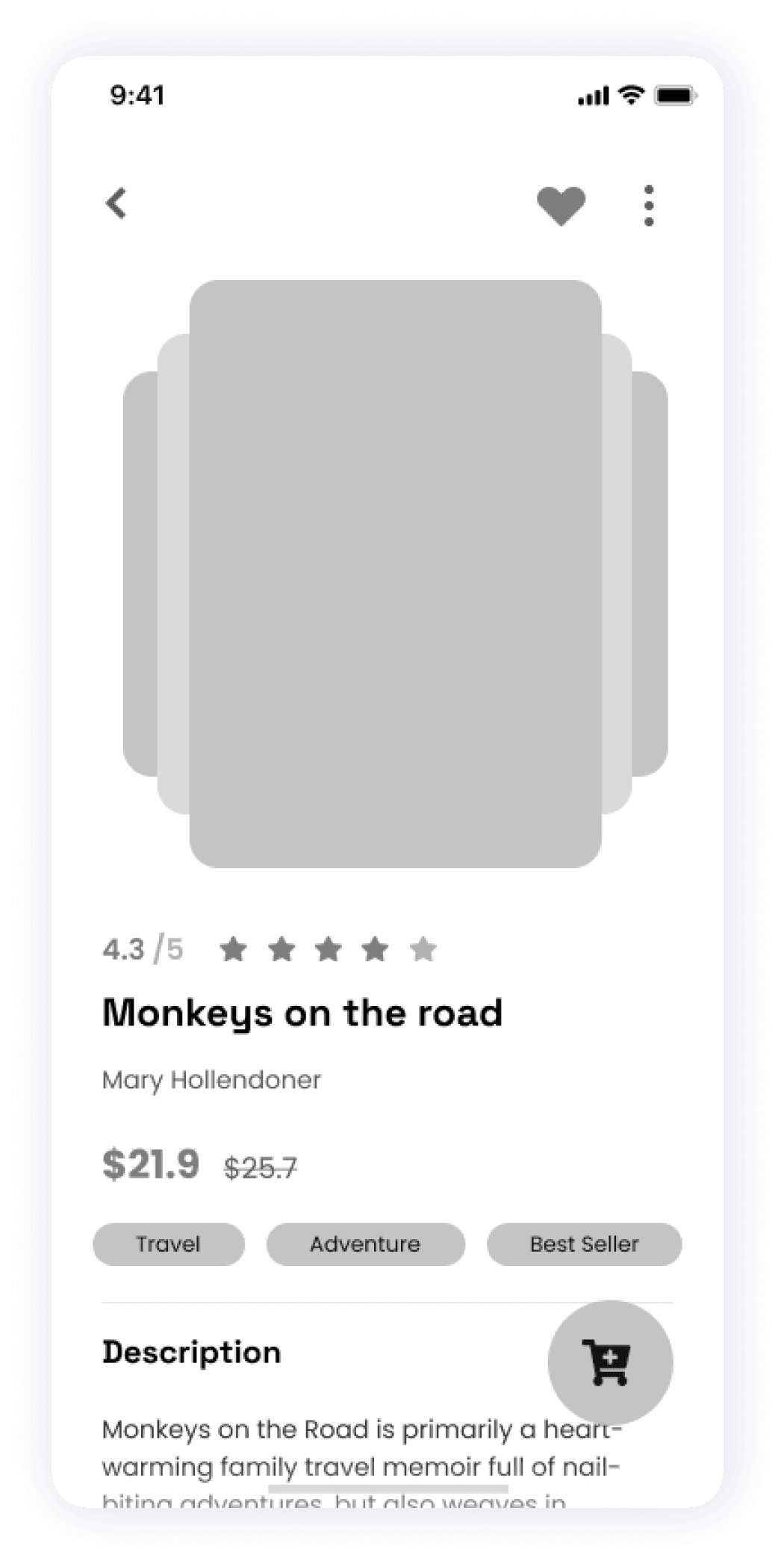Go back using the back arrow
784x1564 pixels.
116,204
